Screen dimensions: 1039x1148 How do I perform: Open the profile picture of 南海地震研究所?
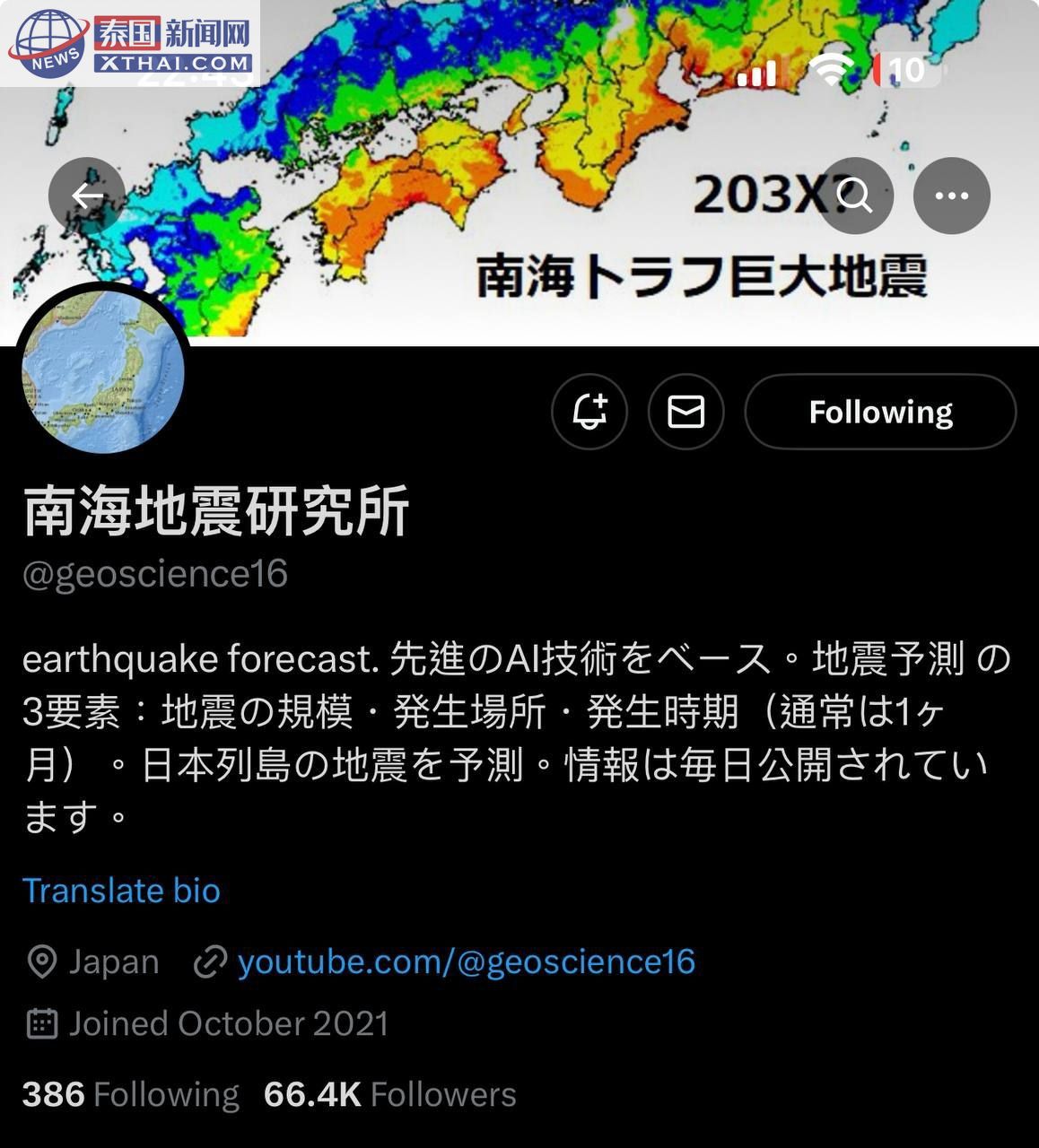click(x=102, y=371)
